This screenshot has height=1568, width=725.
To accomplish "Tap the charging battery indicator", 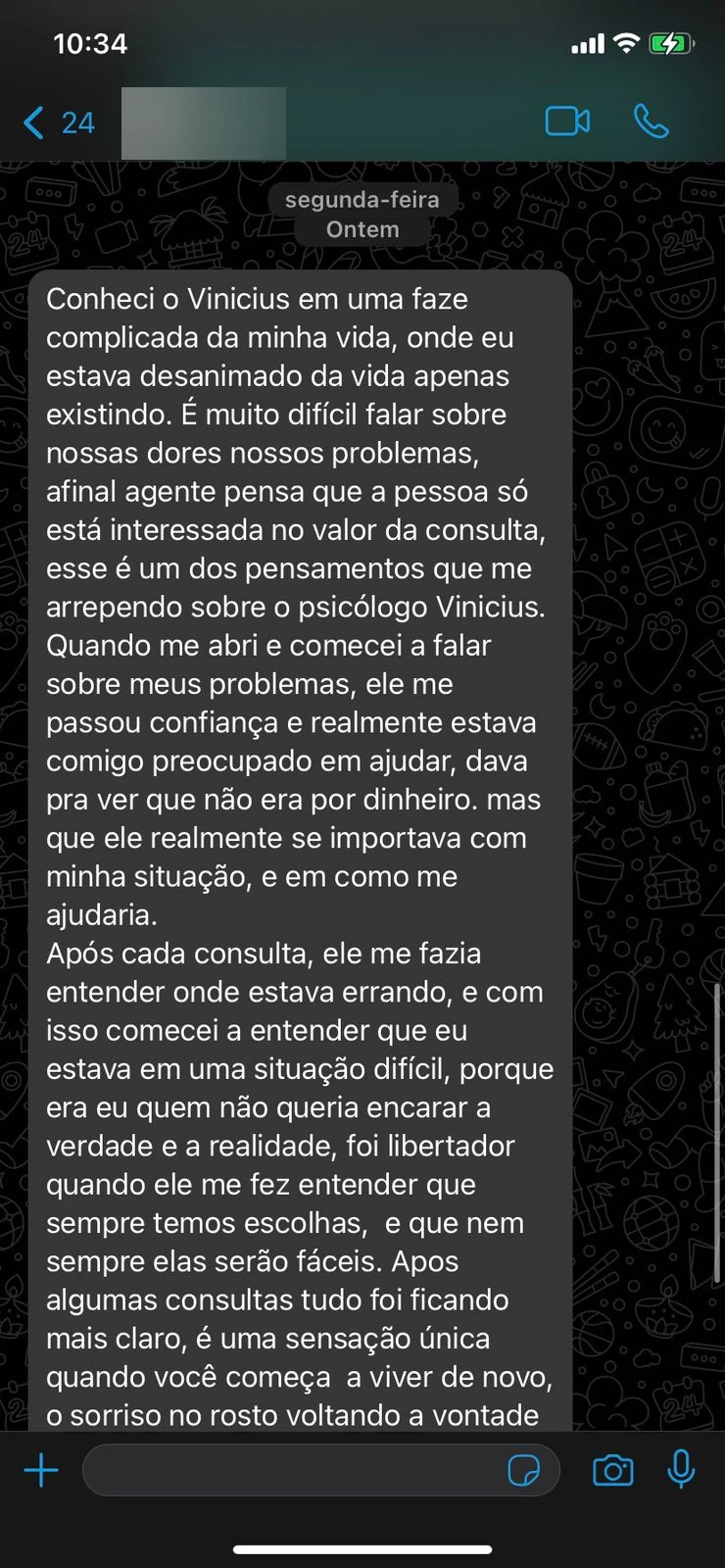I will (x=668, y=42).
